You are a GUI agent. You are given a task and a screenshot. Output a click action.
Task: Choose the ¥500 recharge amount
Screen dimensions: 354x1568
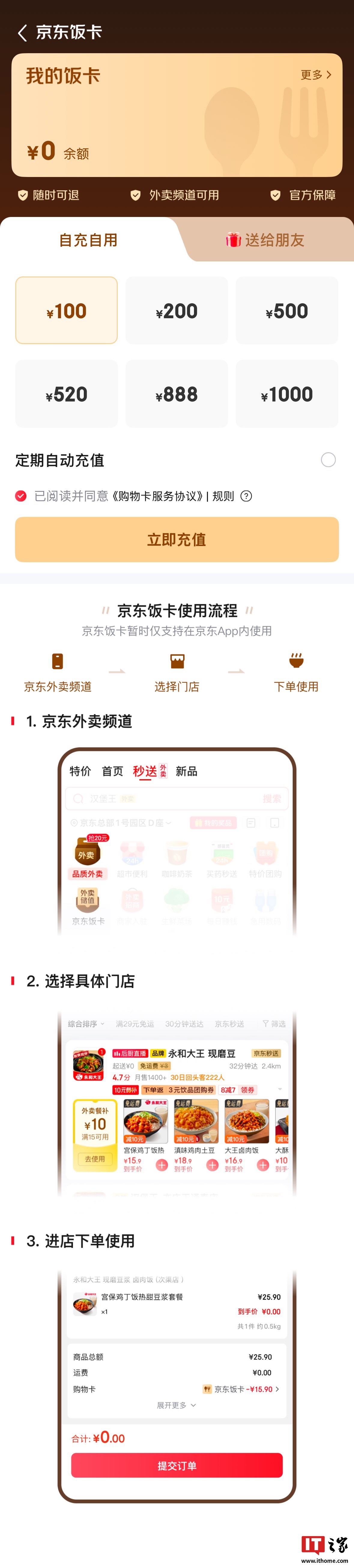(286, 310)
